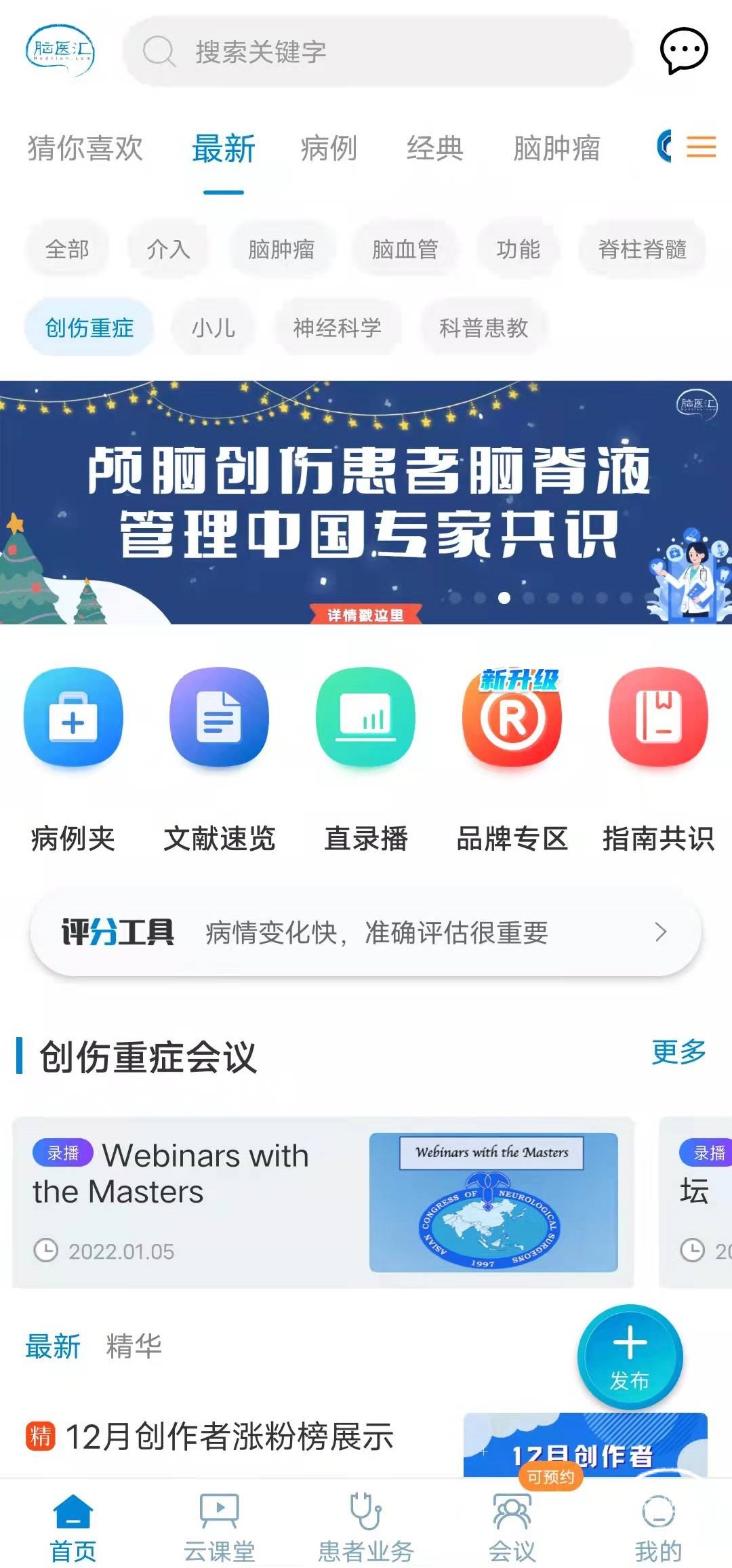View 更多 创伤重症会议
Screen dimensions: 732x1568
[x=678, y=1052]
